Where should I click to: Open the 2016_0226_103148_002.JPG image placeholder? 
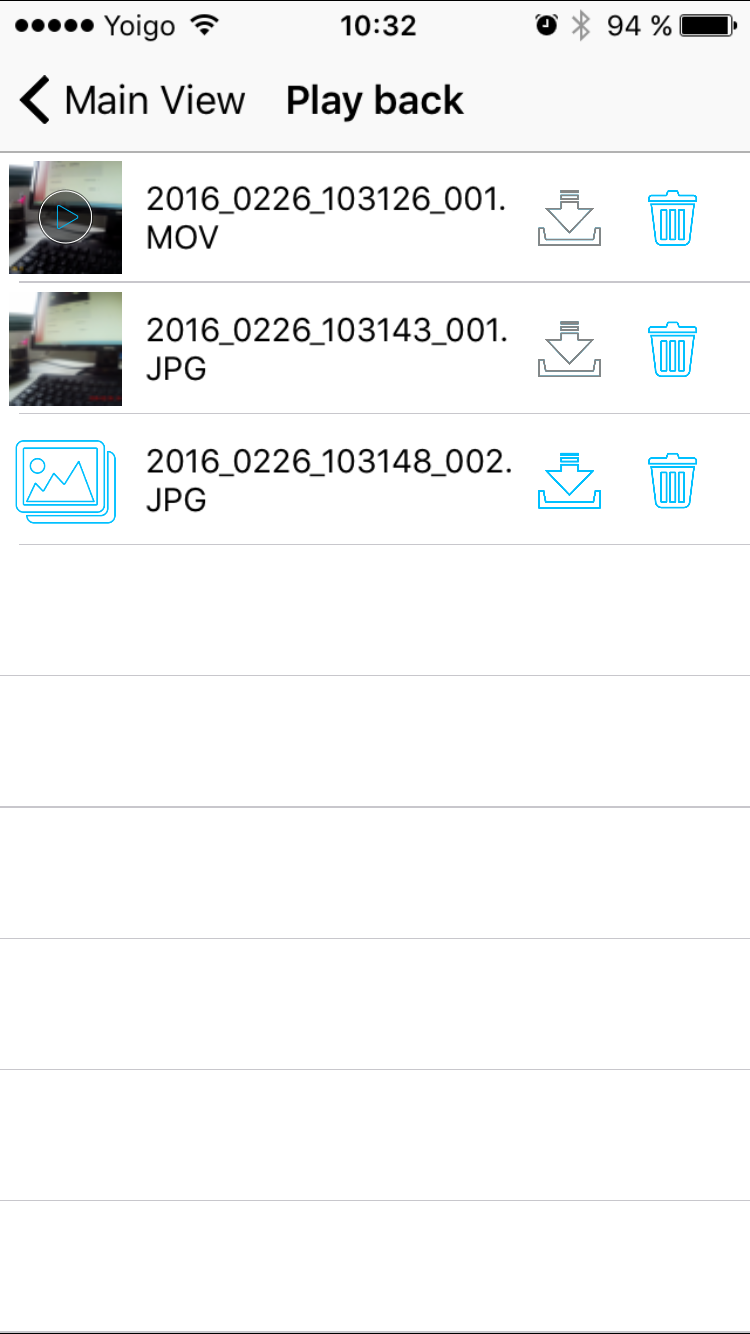click(x=66, y=480)
